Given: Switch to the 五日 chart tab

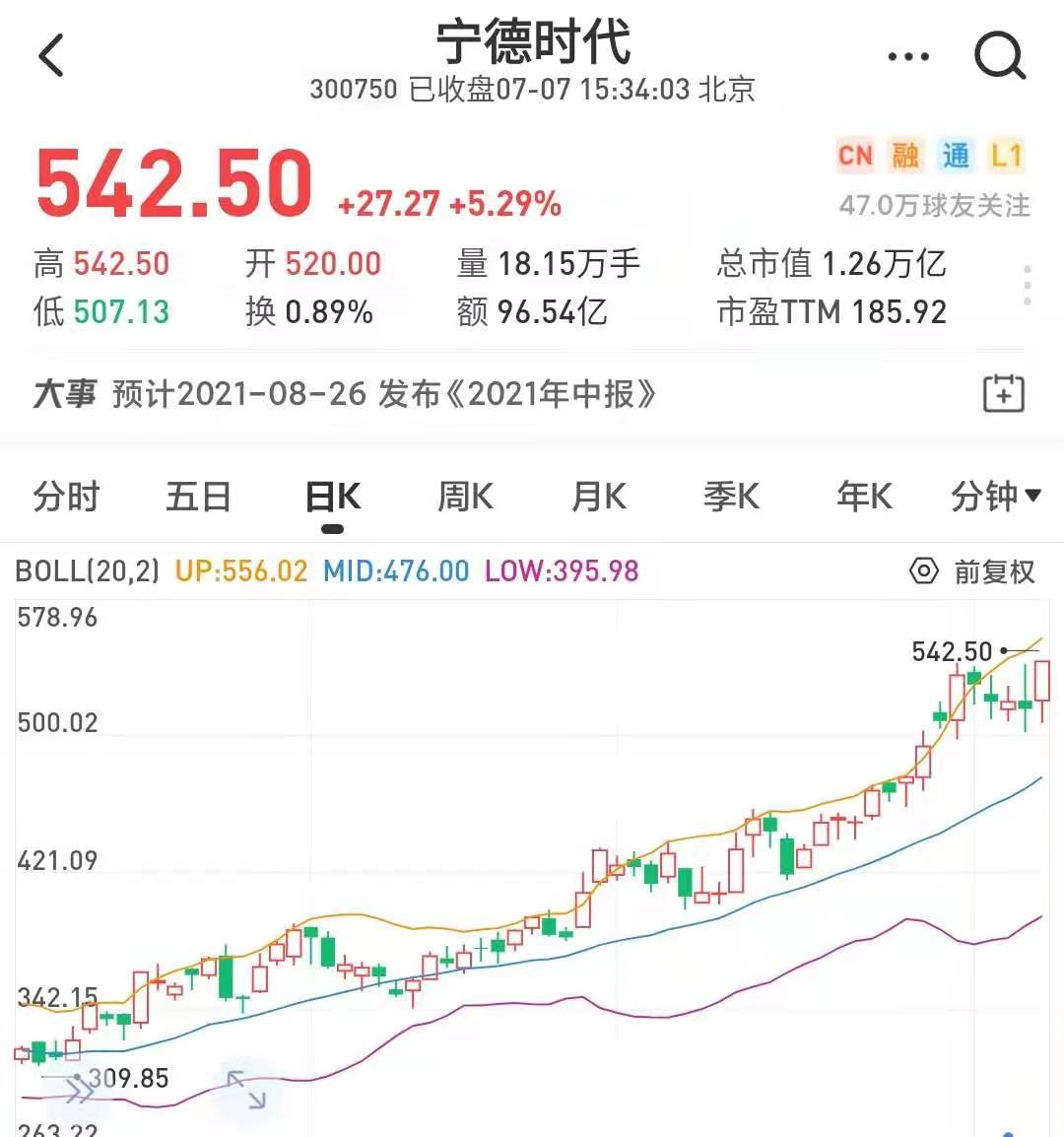Looking at the screenshot, I should click(x=198, y=496).
